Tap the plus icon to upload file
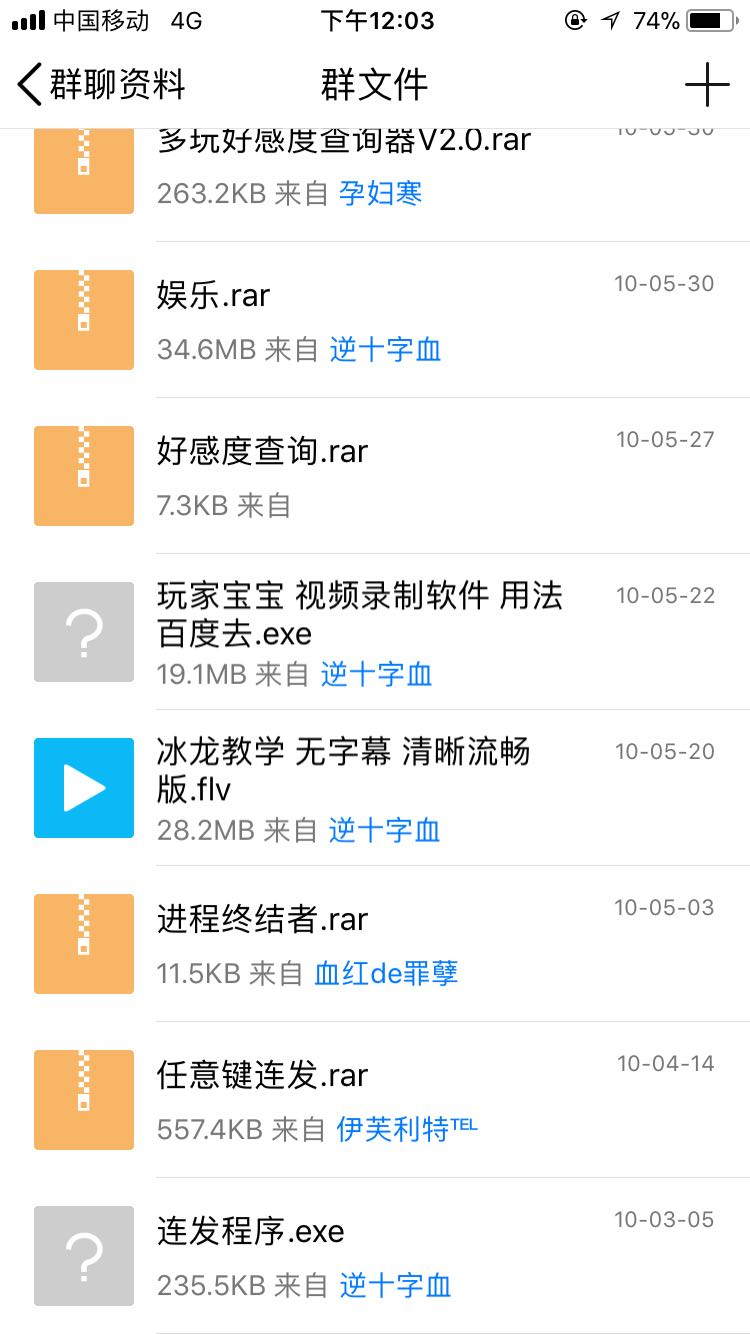The width and height of the screenshot is (750, 1334). tap(706, 85)
